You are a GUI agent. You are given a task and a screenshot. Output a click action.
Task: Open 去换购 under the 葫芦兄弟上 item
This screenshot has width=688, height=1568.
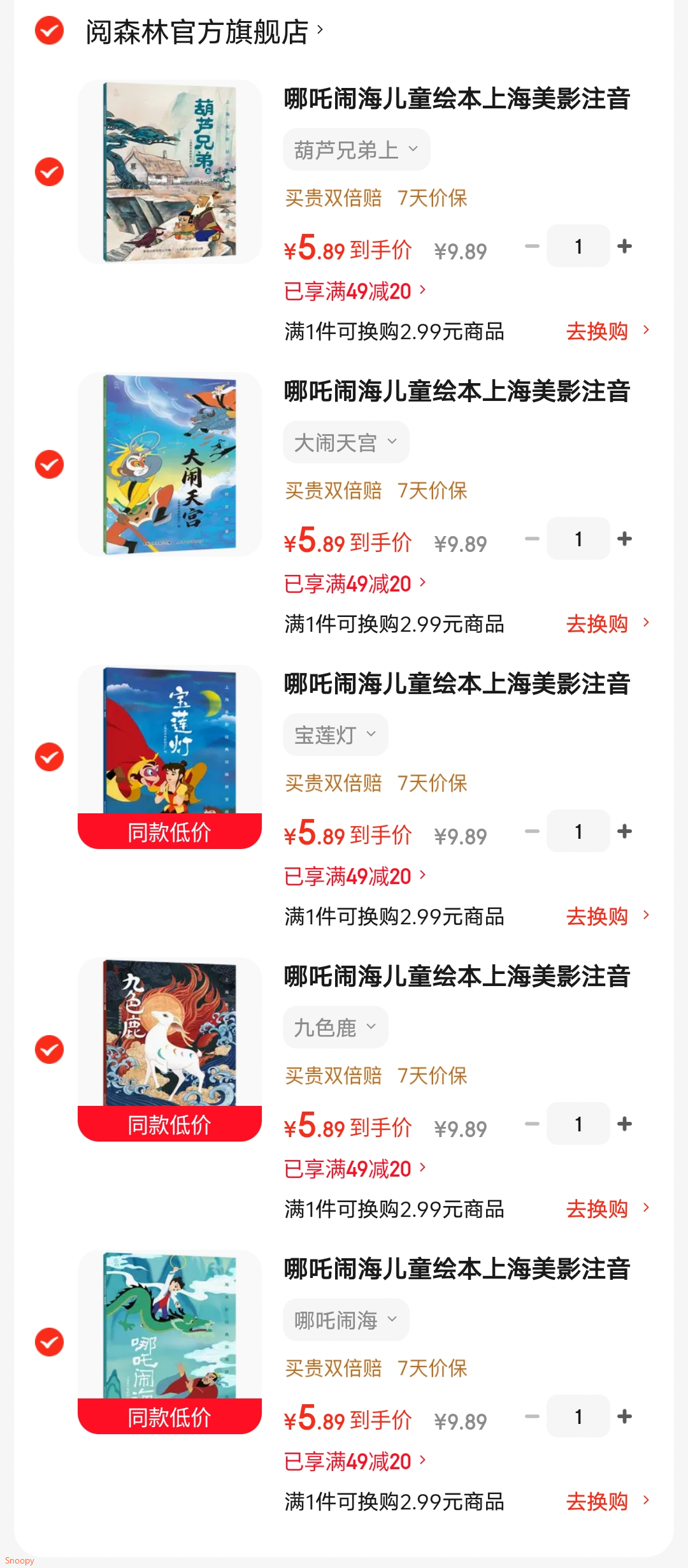pyautogui.click(x=608, y=331)
